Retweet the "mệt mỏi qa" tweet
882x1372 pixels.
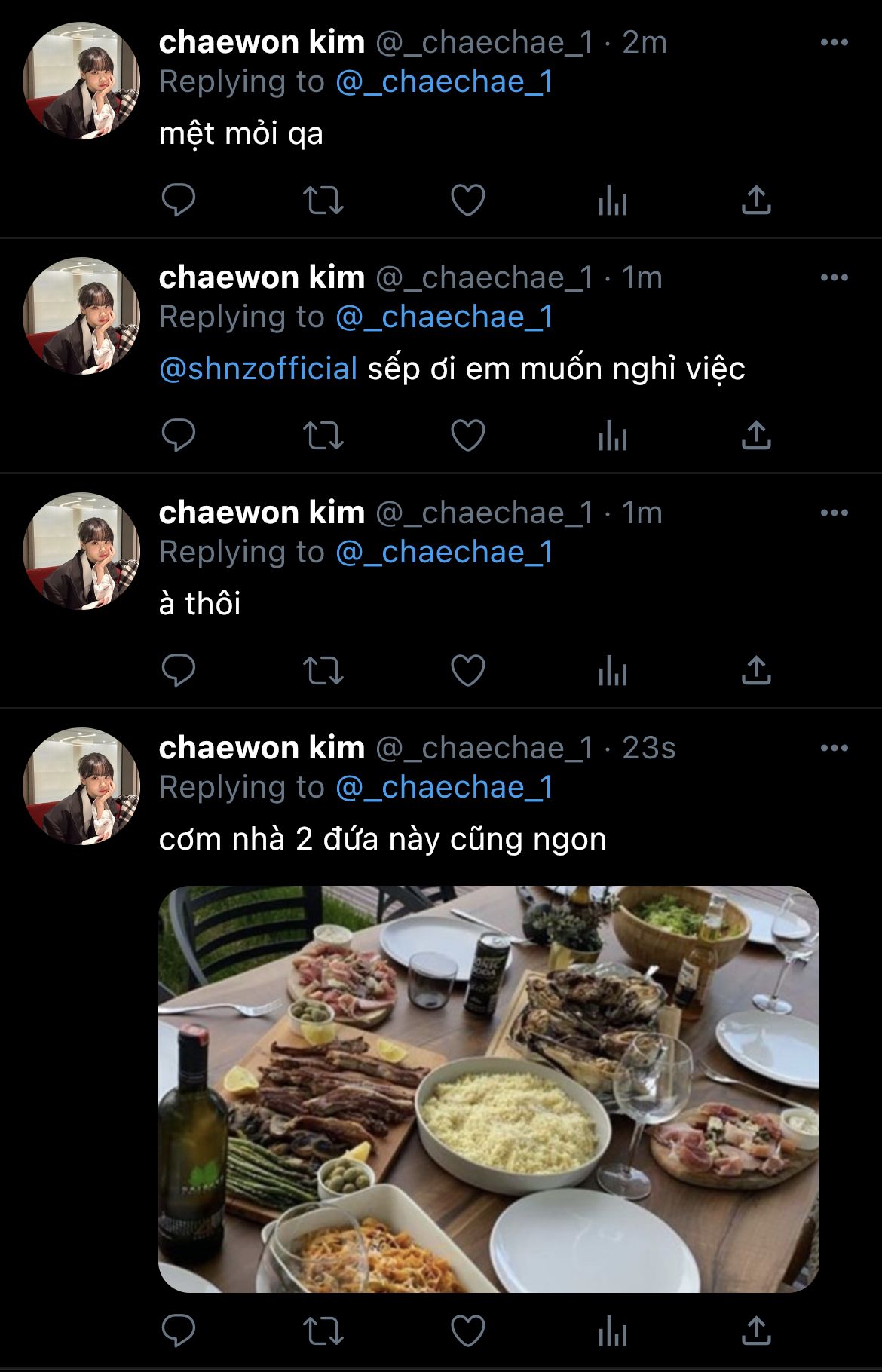point(323,201)
